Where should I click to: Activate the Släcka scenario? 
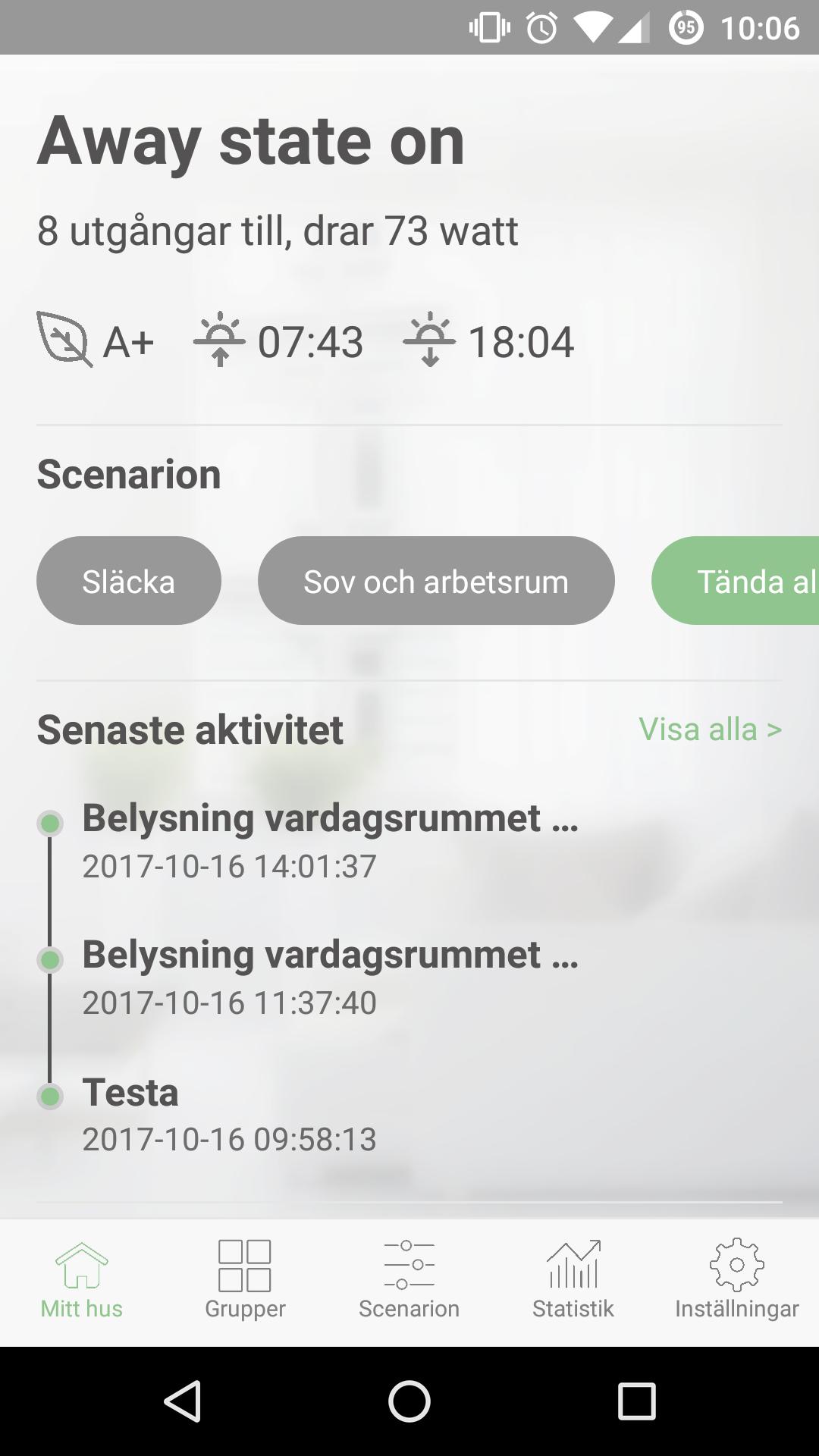click(128, 580)
